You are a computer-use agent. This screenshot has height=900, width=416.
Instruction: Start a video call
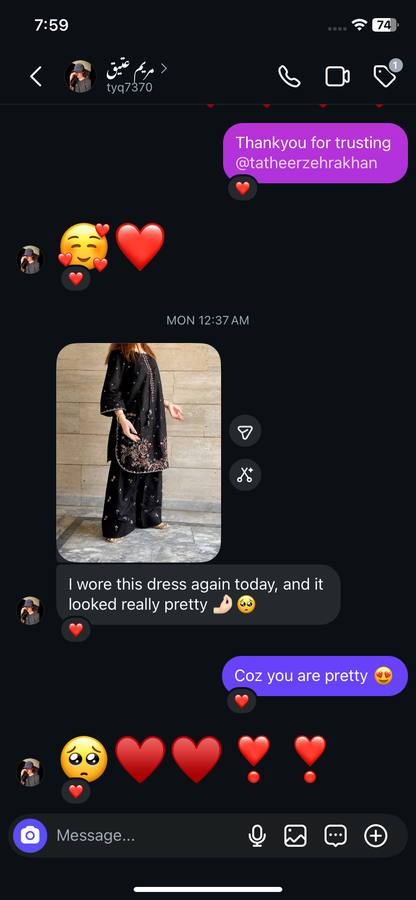coord(337,76)
